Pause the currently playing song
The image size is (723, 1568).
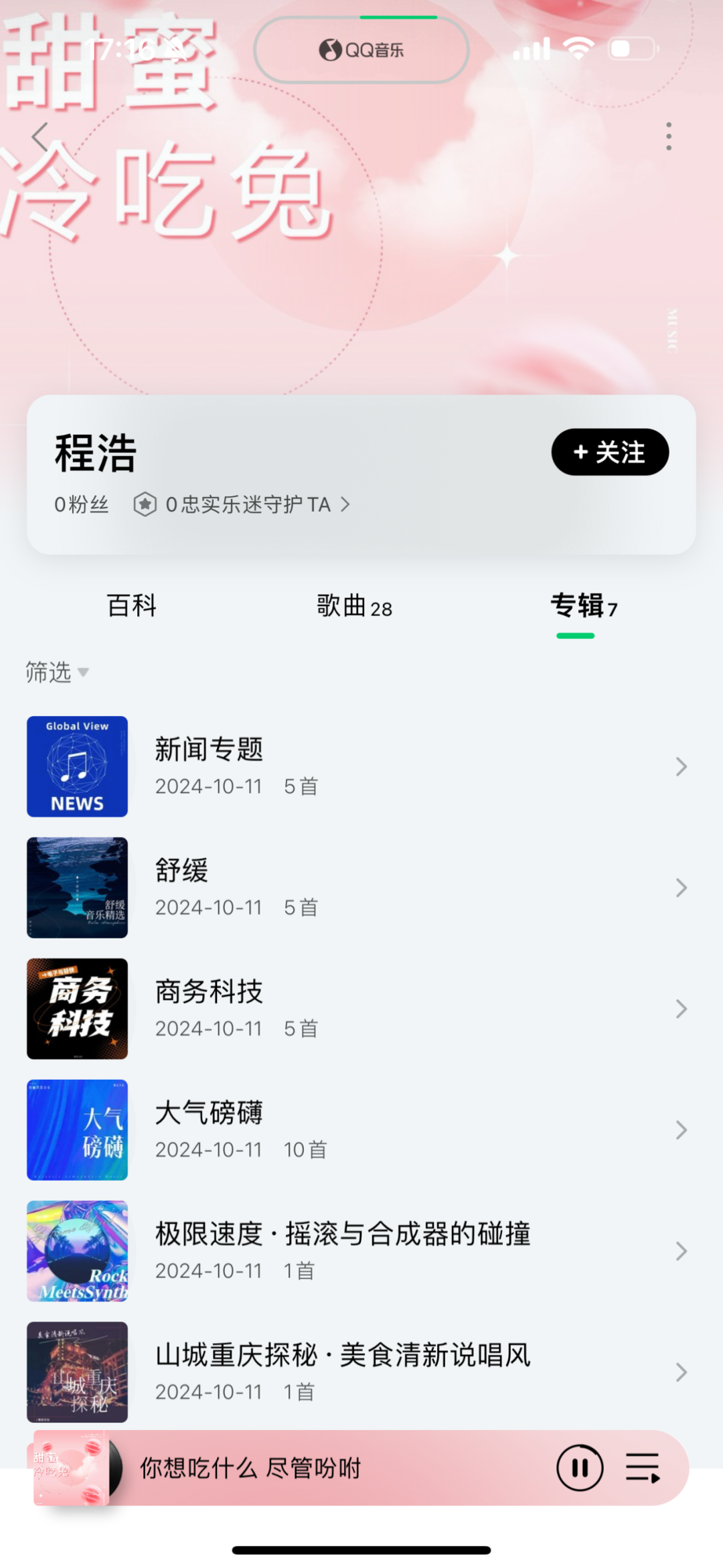580,1468
